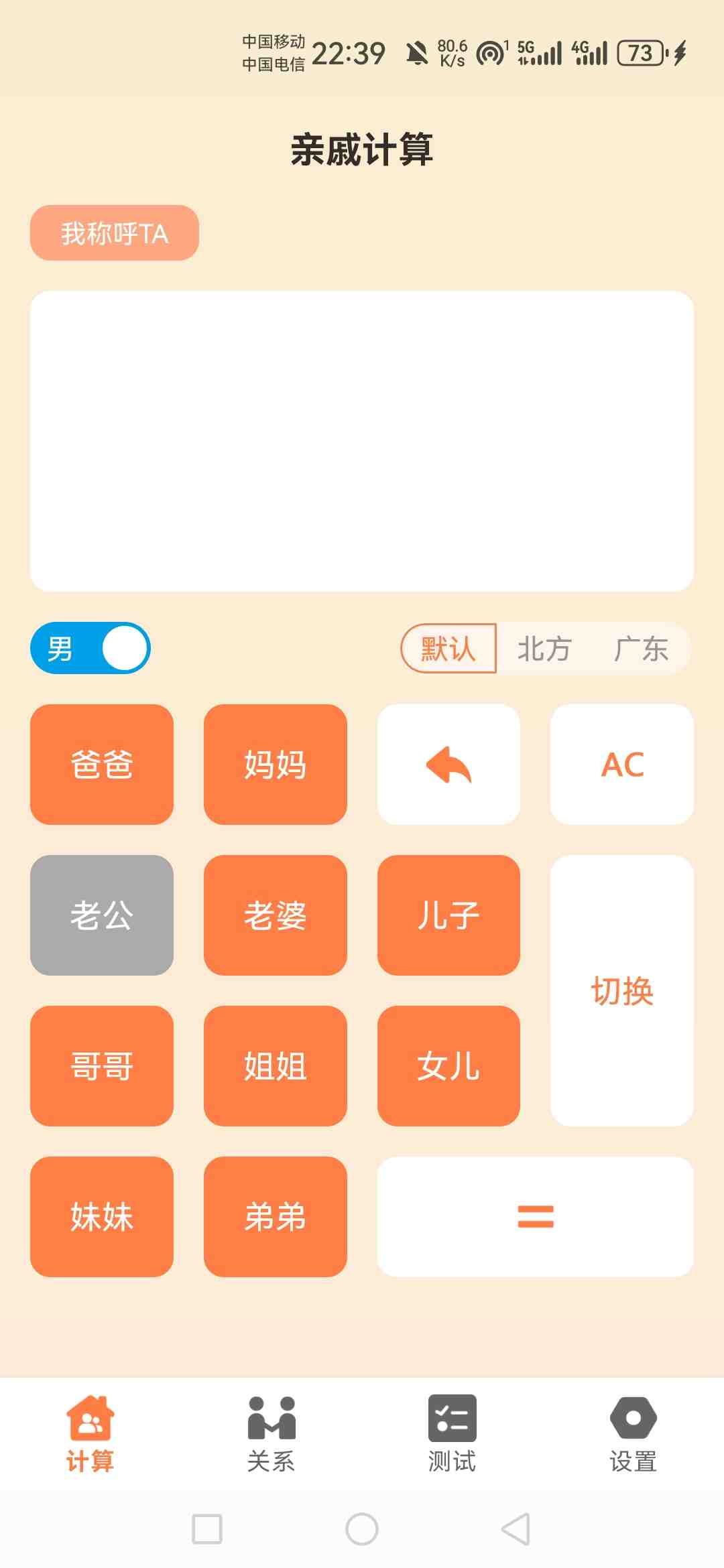Toggle the 男 gender switch
724x1568 pixels.
(x=90, y=648)
